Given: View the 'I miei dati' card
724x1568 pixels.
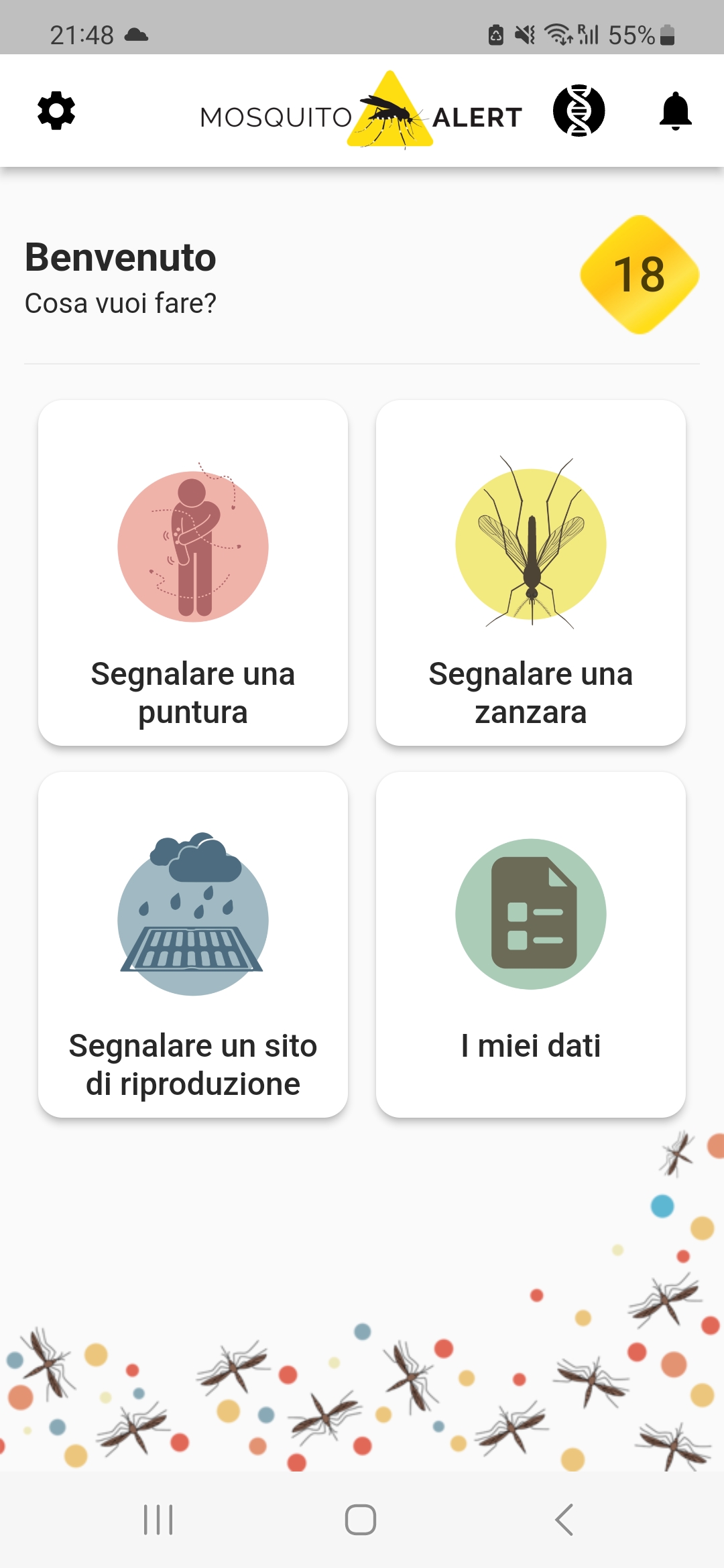Looking at the screenshot, I should click(531, 945).
